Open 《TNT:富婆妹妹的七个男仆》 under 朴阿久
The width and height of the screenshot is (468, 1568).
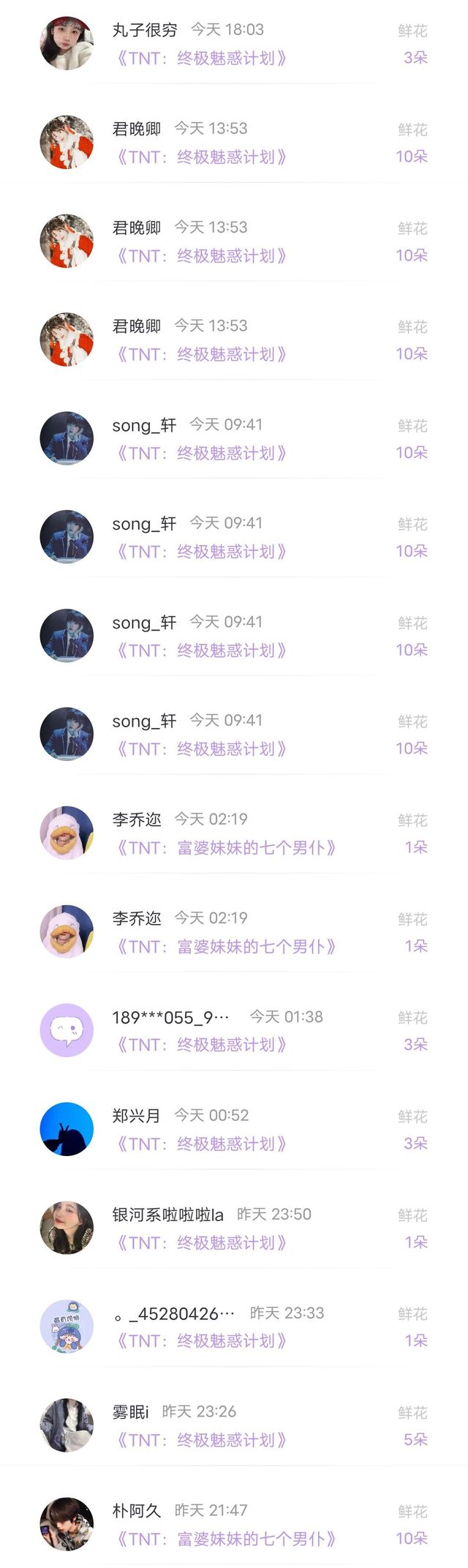[x=224, y=1539]
